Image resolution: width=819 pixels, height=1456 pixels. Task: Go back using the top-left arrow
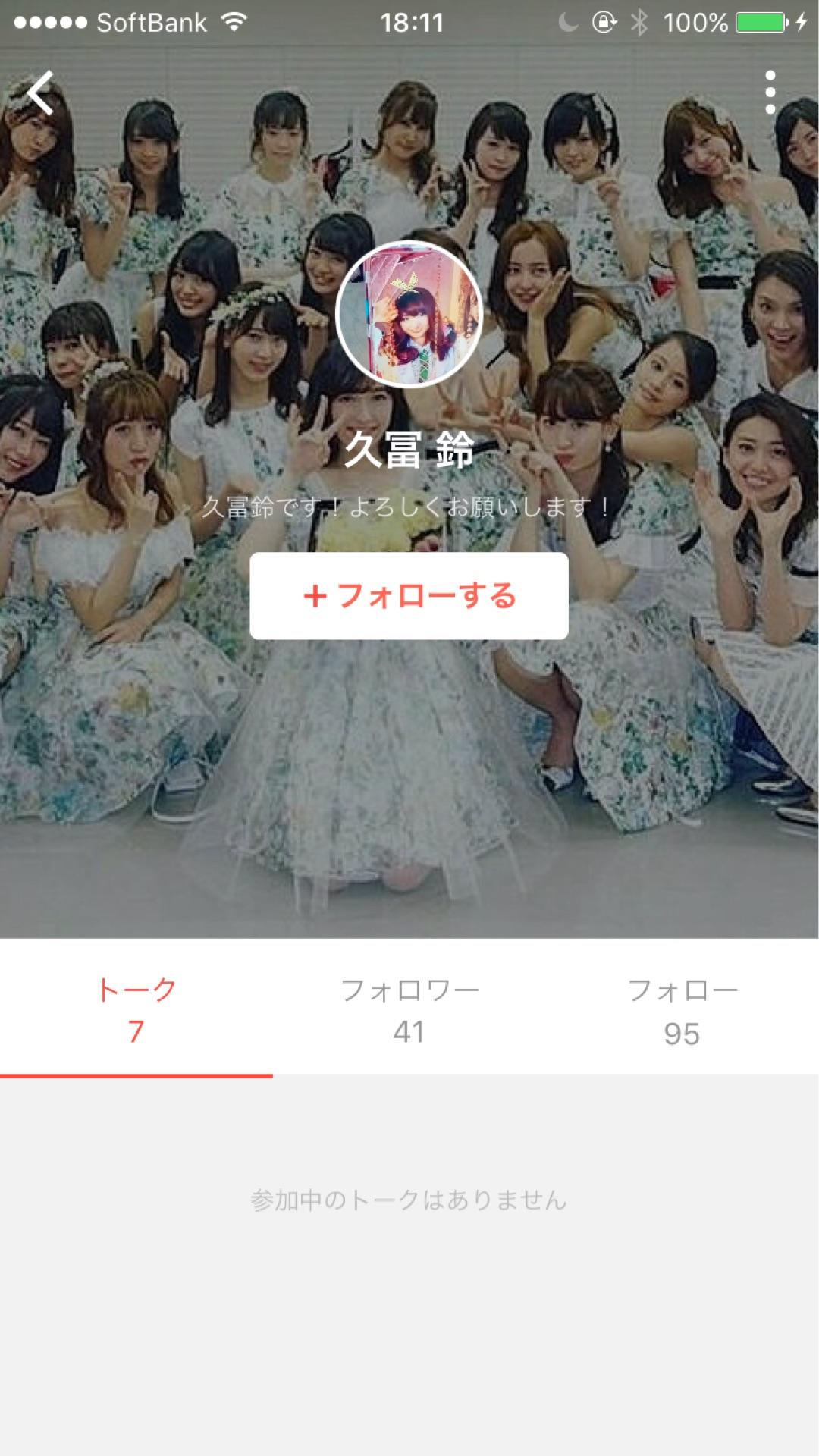pyautogui.click(x=42, y=93)
